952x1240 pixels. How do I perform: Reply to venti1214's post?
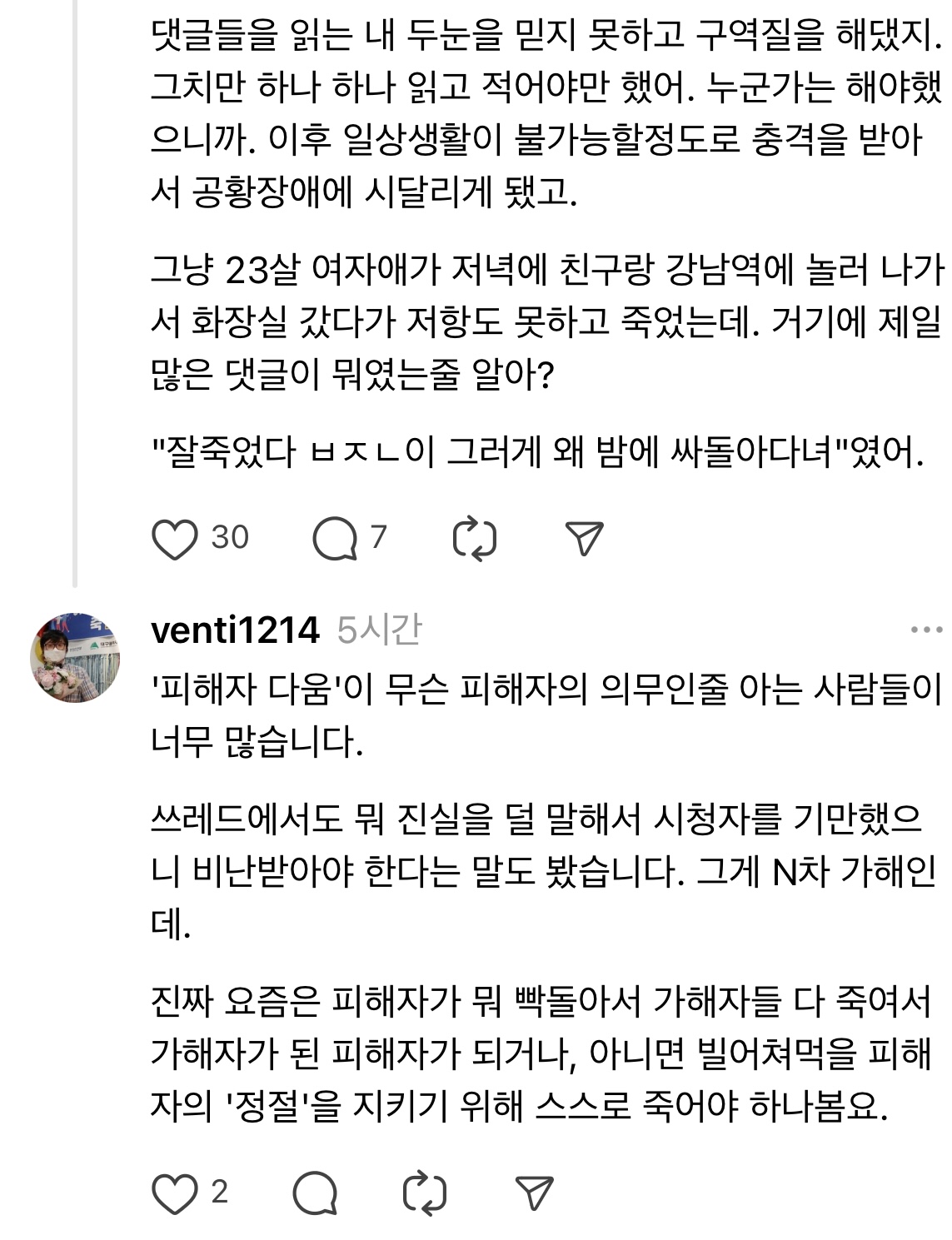(315, 1193)
